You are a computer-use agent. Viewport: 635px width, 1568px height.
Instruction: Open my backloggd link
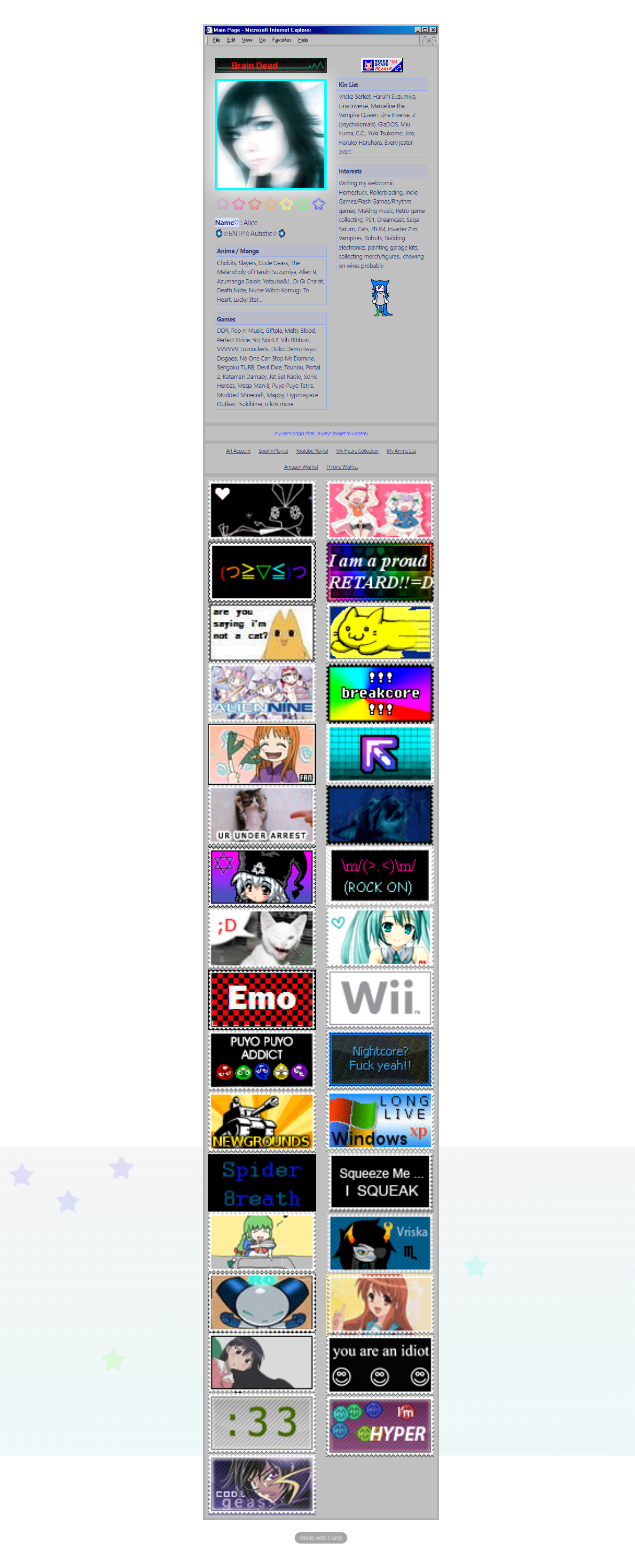320,433
